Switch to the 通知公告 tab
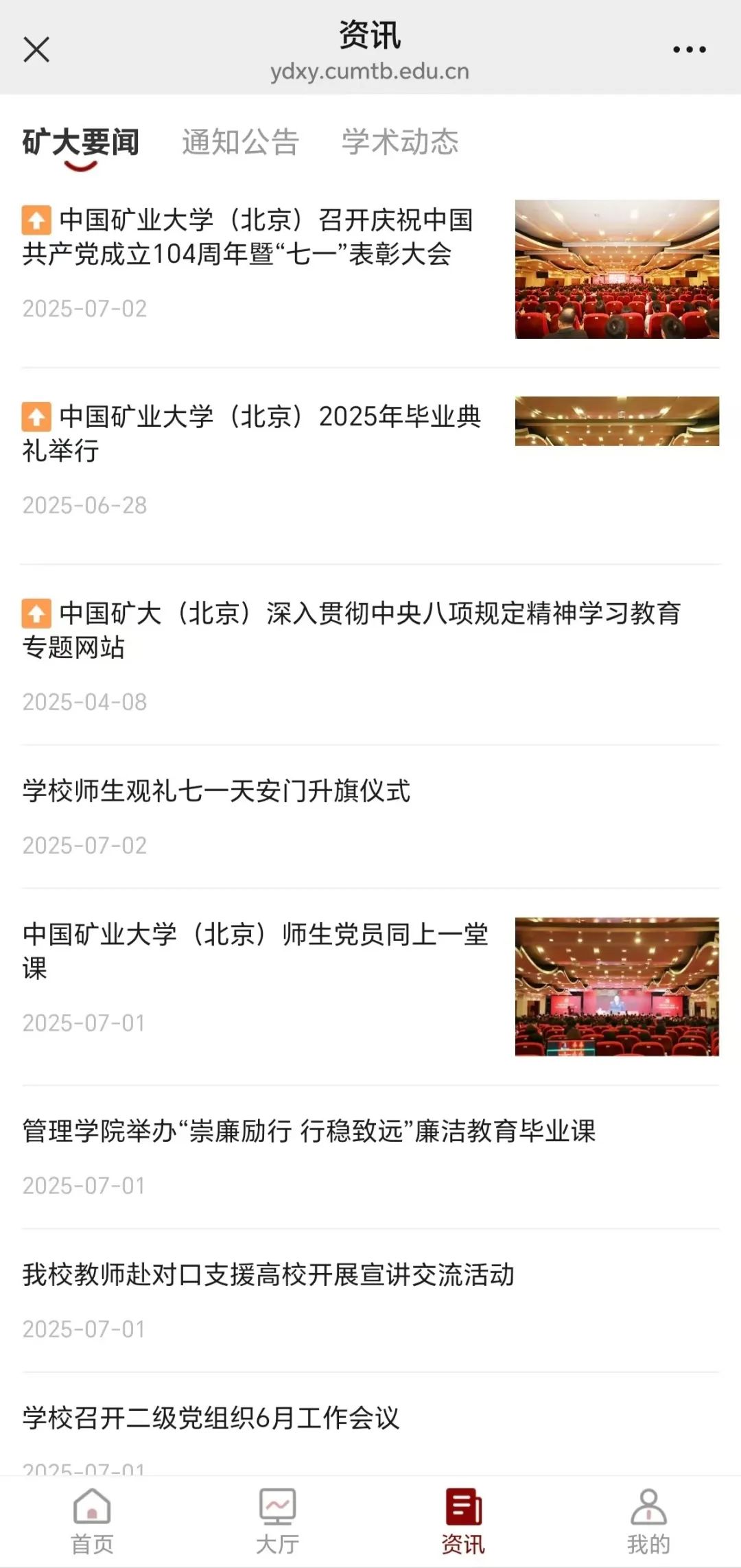 240,142
